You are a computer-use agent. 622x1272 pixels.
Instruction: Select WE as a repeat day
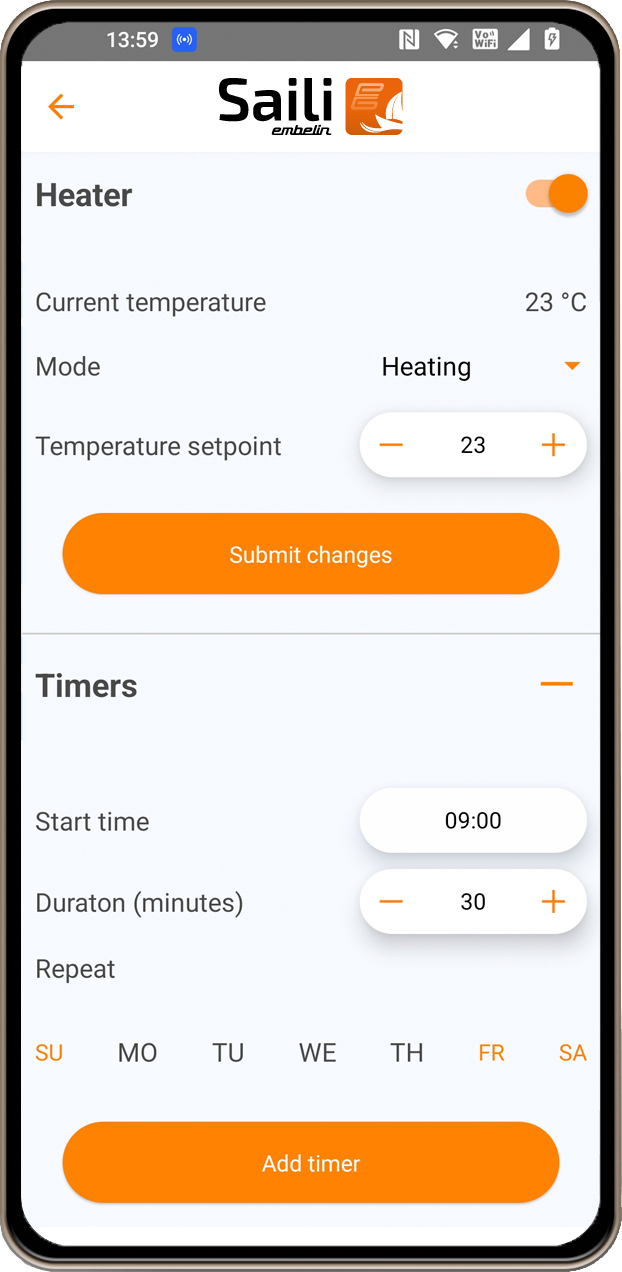318,1053
